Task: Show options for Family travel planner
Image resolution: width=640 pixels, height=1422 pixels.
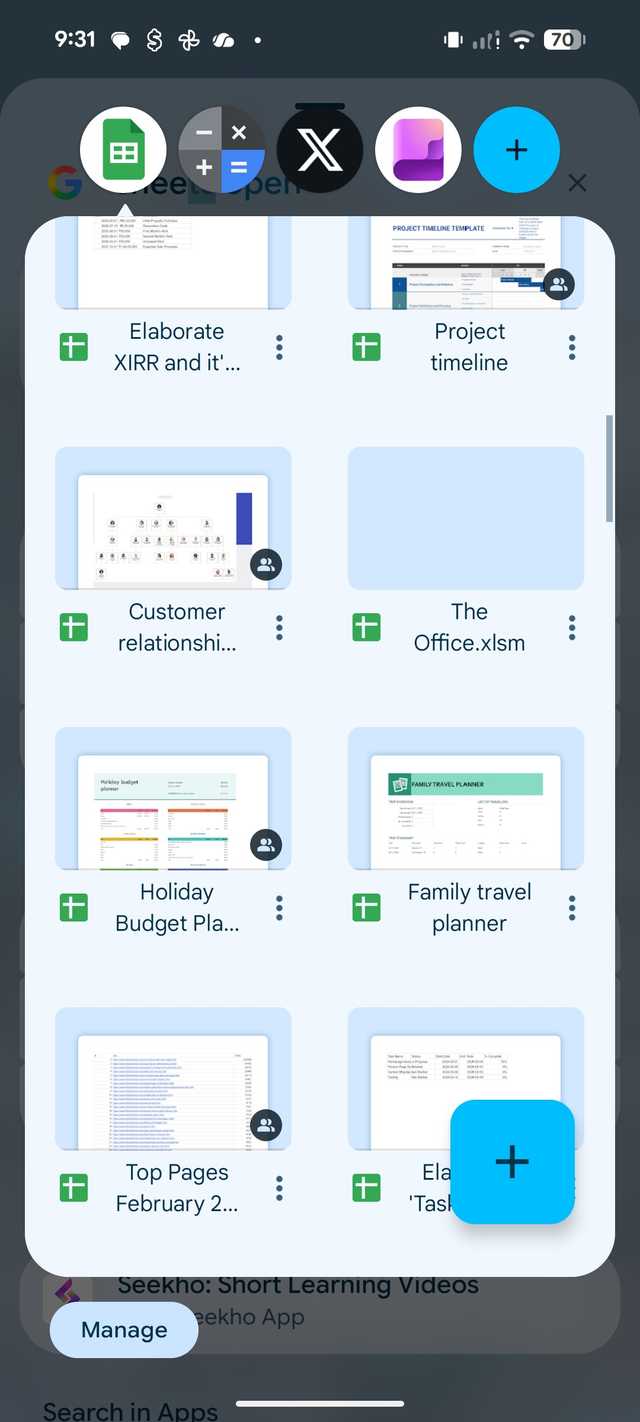Action: [572, 907]
